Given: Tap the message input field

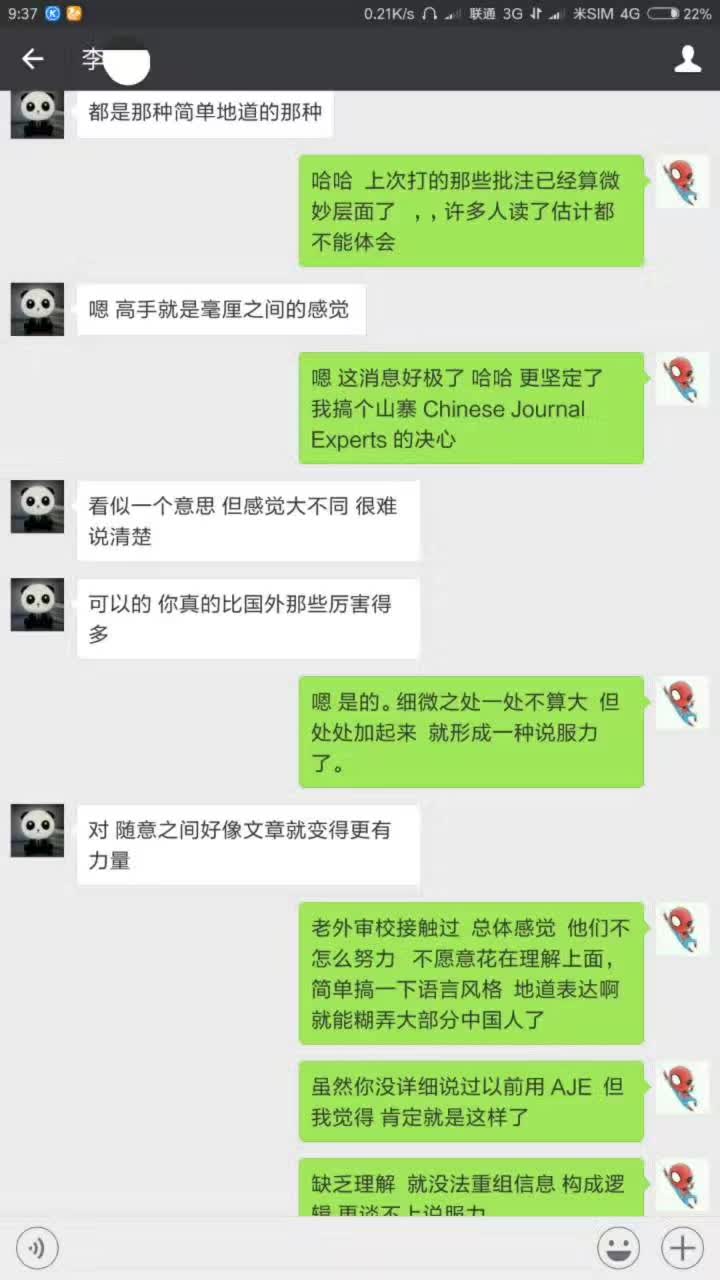Looking at the screenshot, I should (x=328, y=1248).
